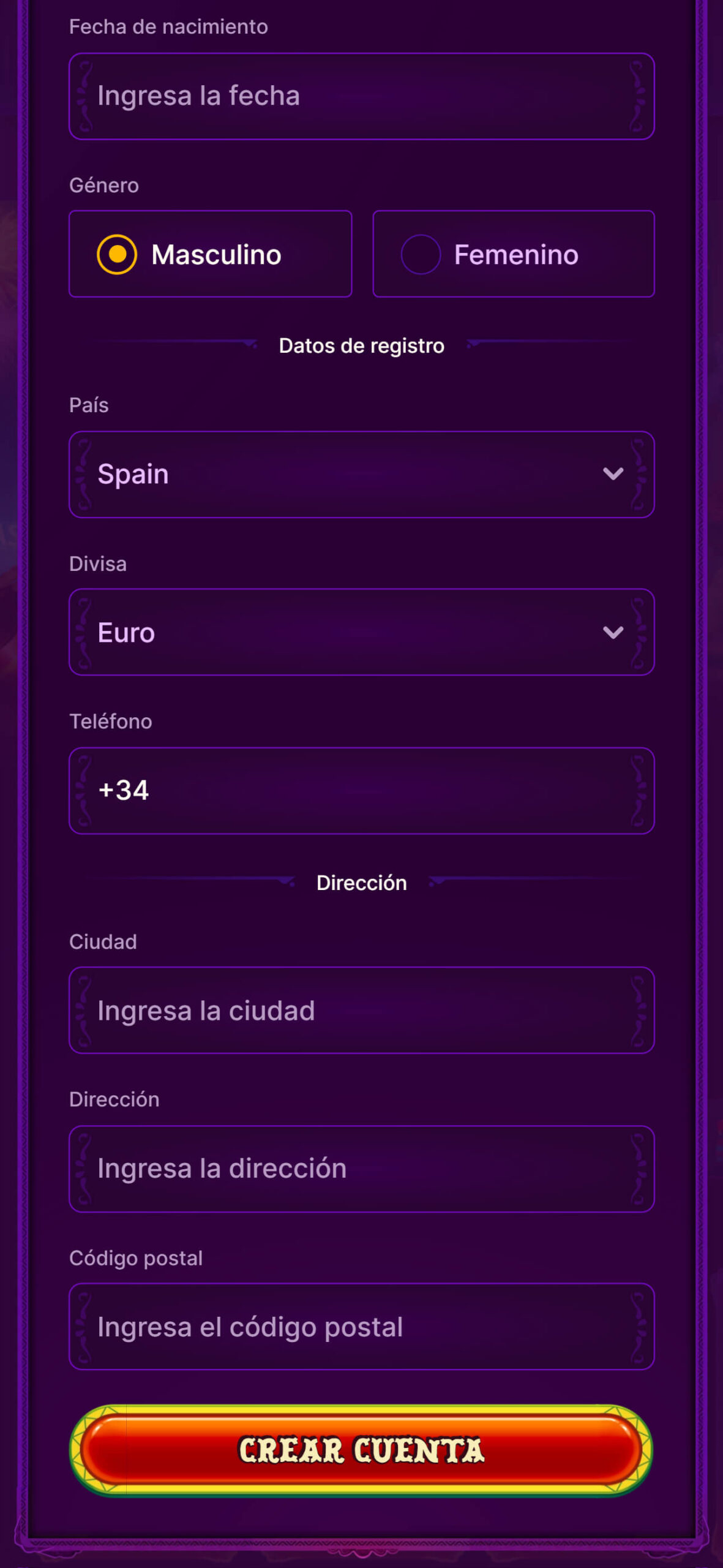The height and width of the screenshot is (1568, 723).
Task: Tap the Código postal input field
Action: (361, 1327)
